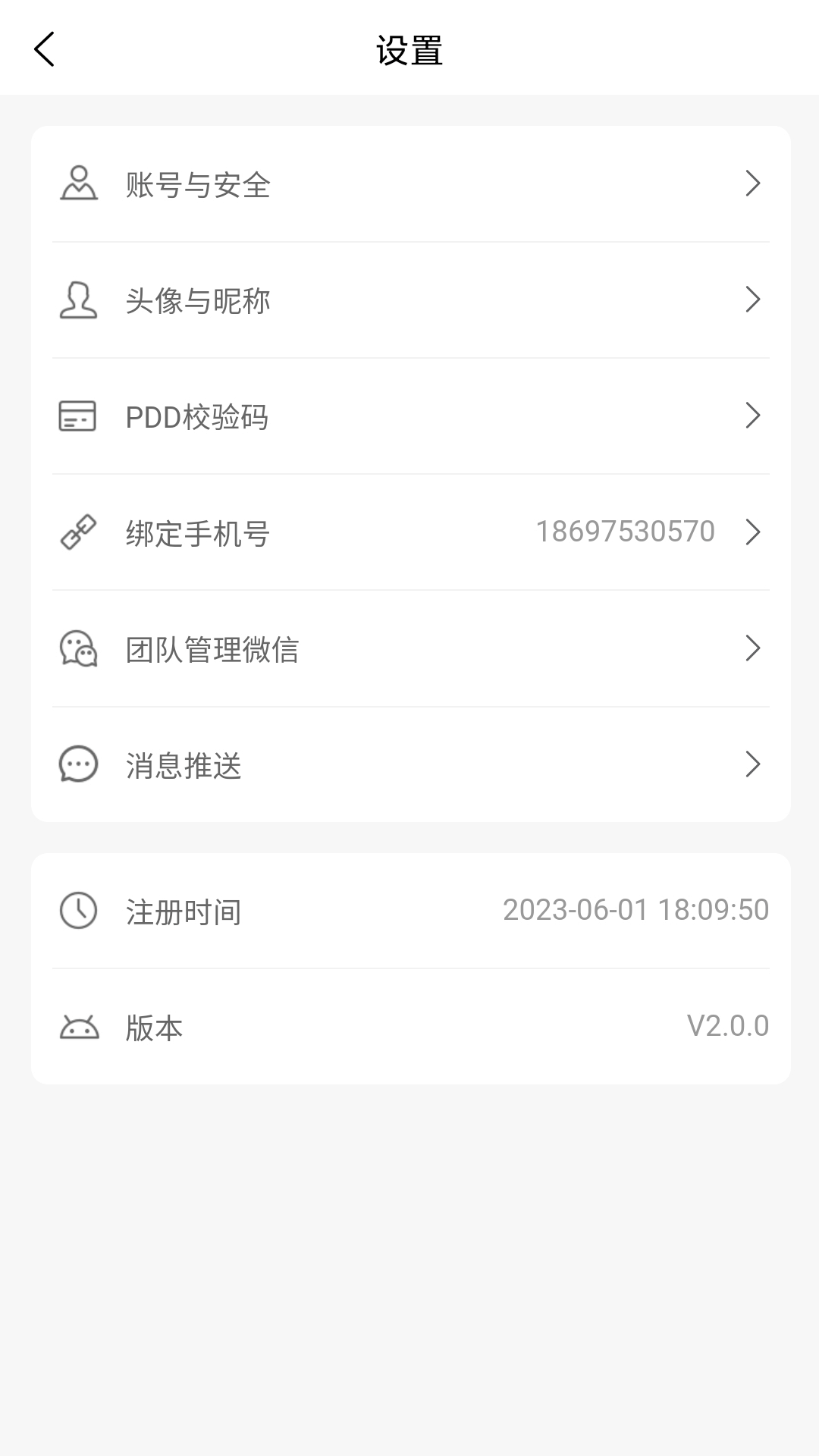The height and width of the screenshot is (1456, 819).
Task: Expand the PDD校验码 row chevron
Action: tap(753, 416)
